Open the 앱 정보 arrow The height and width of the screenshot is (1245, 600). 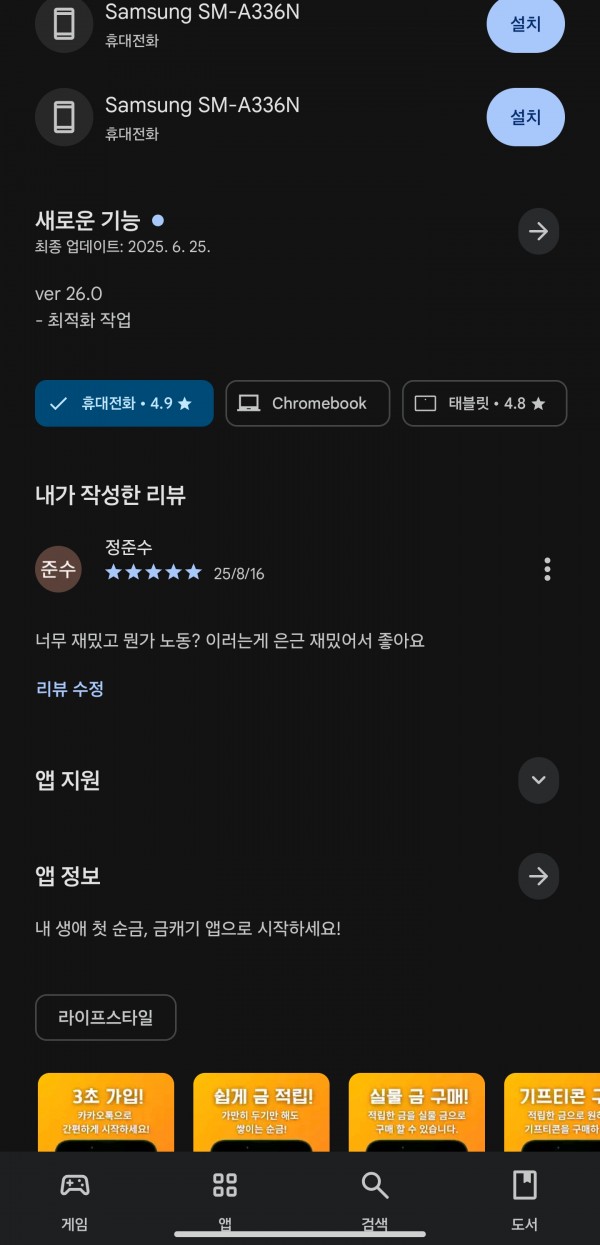pos(538,877)
